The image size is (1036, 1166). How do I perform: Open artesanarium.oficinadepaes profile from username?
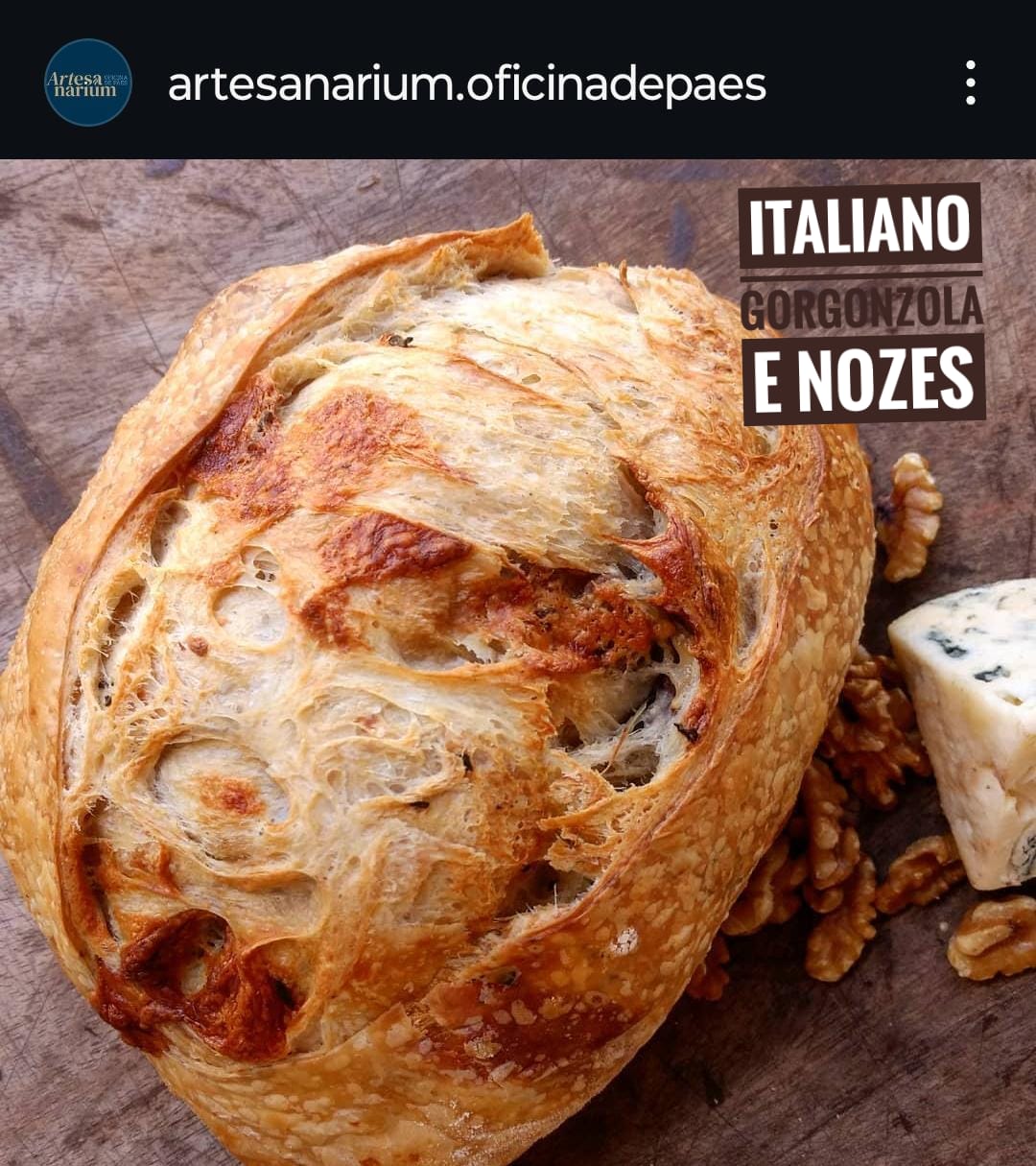point(466,84)
